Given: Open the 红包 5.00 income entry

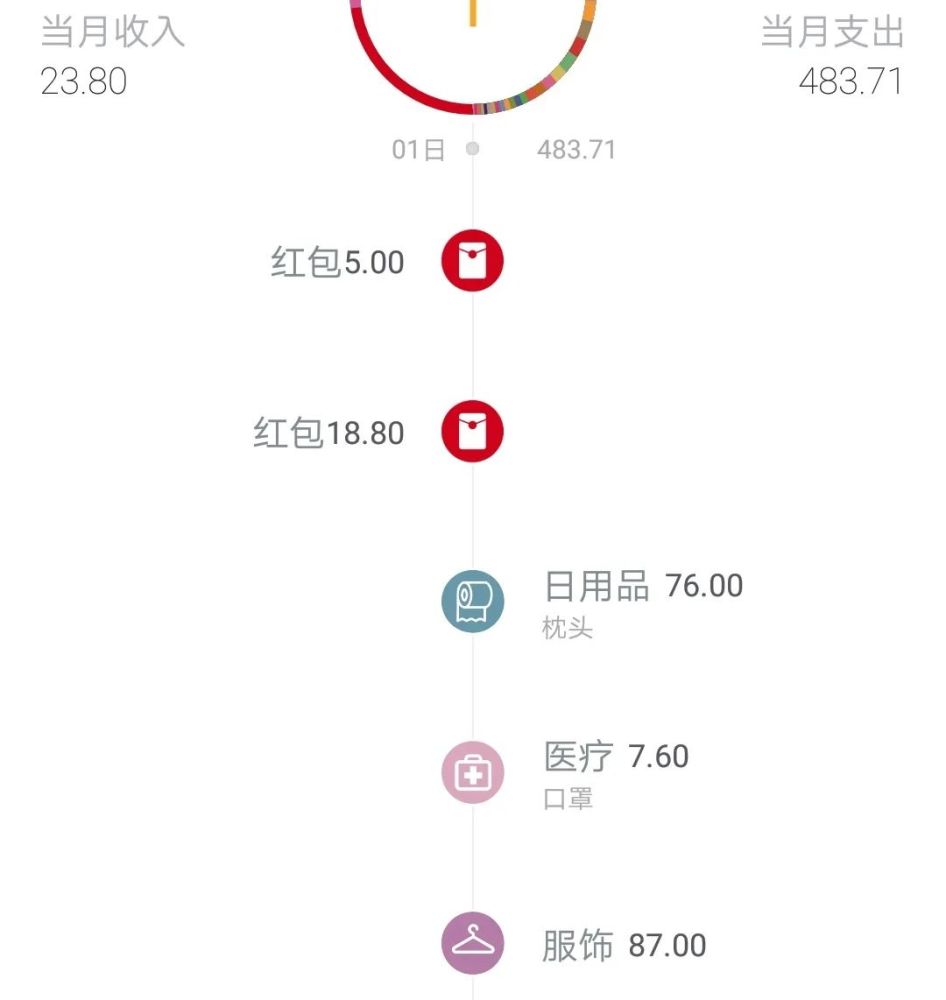Looking at the screenshot, I should pos(472,262).
